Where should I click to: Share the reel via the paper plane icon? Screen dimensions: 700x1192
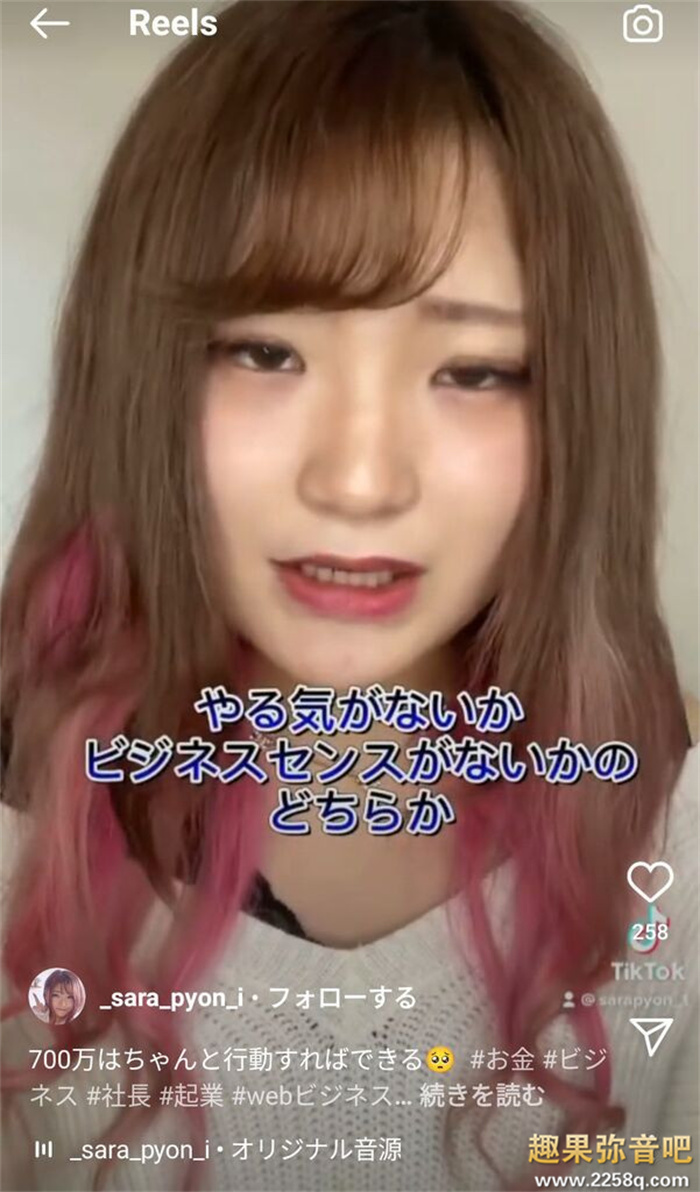pyautogui.click(x=651, y=1037)
